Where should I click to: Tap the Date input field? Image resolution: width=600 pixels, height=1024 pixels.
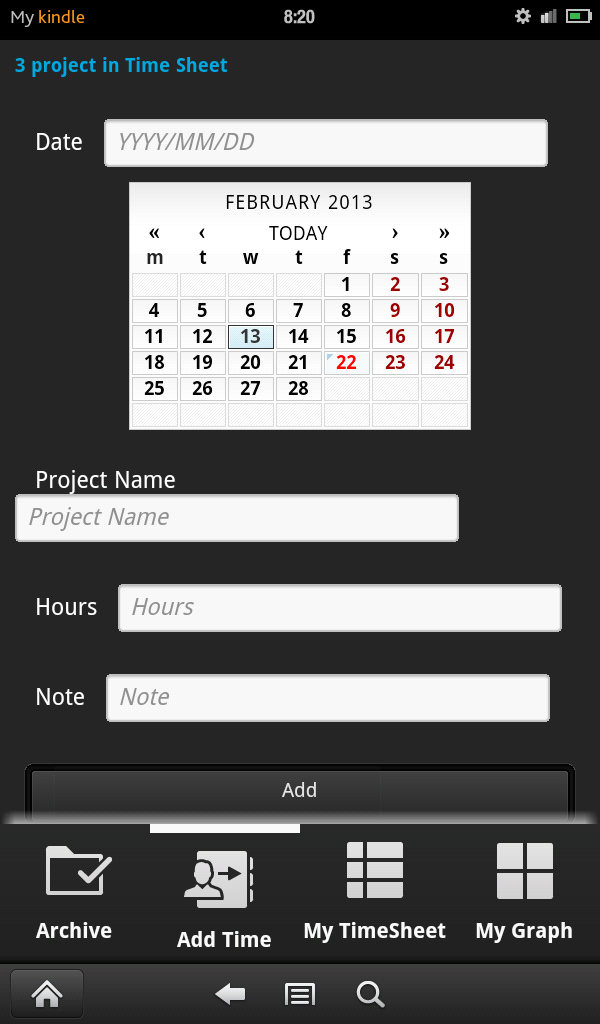click(x=326, y=143)
